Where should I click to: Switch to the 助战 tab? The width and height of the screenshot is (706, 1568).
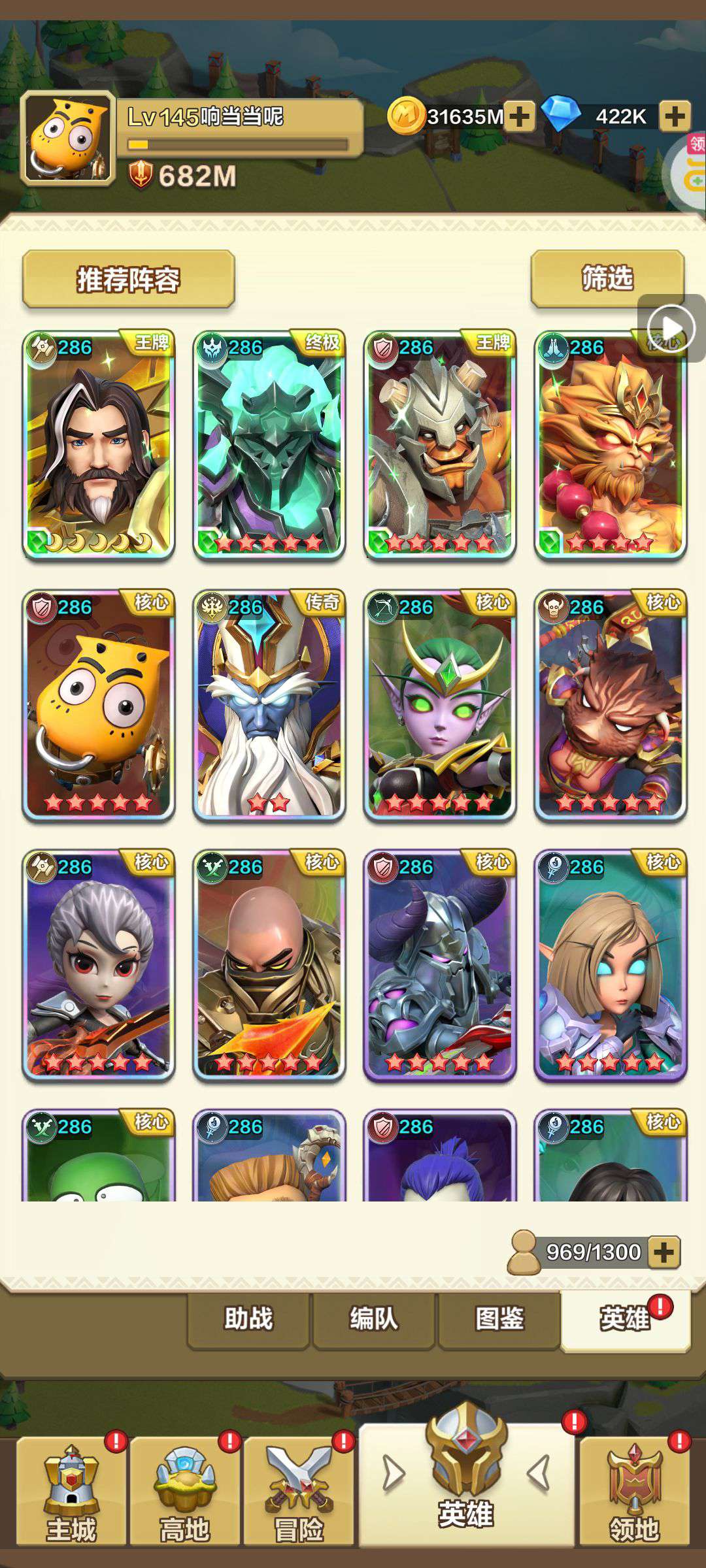pyautogui.click(x=248, y=1319)
